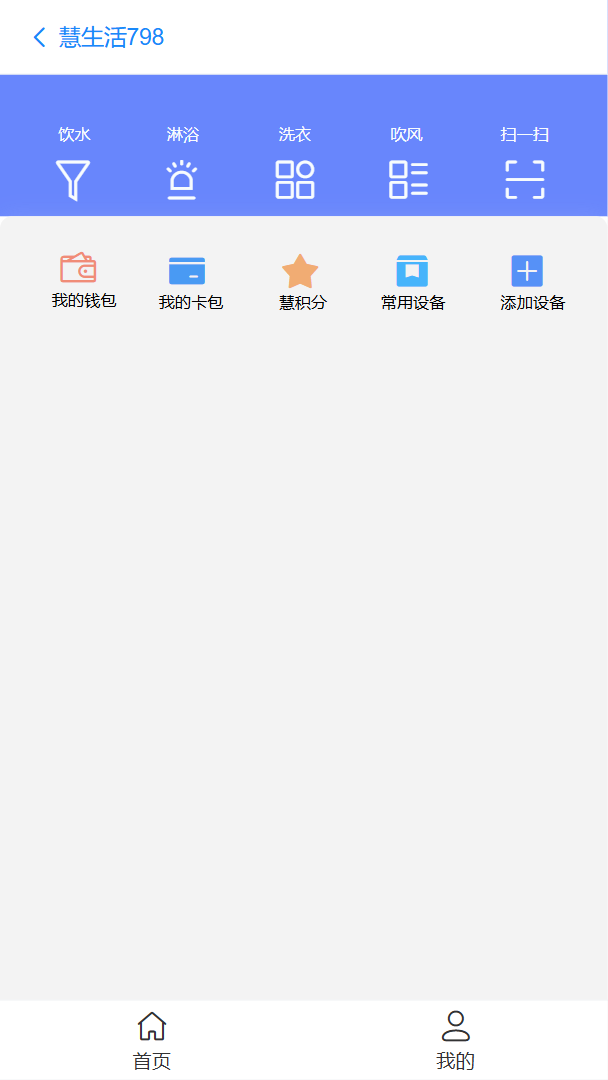The height and width of the screenshot is (1080, 608).
Task: Select the 洗衣 laundry service
Action: [x=295, y=163]
